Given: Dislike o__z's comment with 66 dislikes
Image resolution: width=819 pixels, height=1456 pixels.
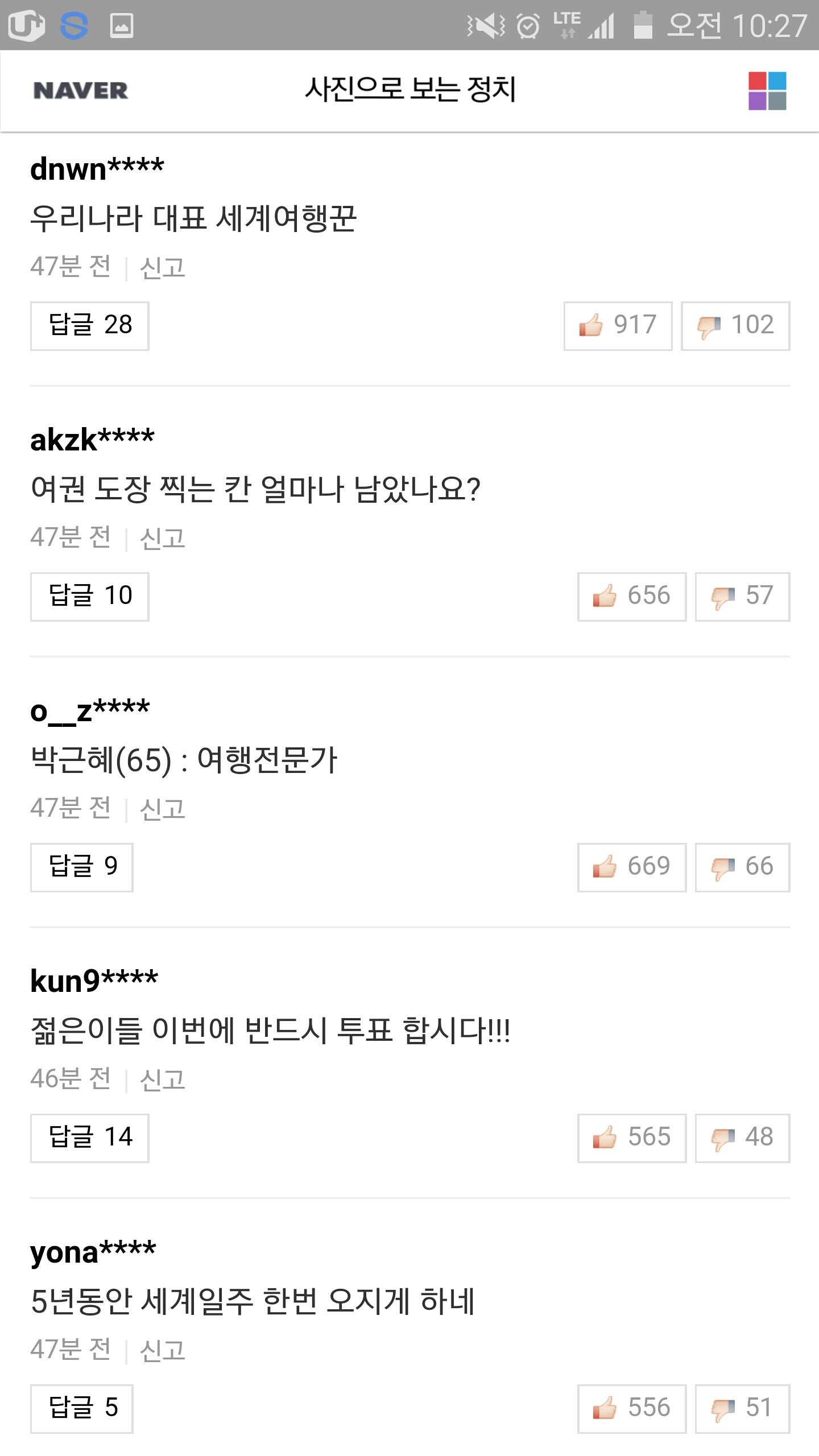Looking at the screenshot, I should pos(742,867).
